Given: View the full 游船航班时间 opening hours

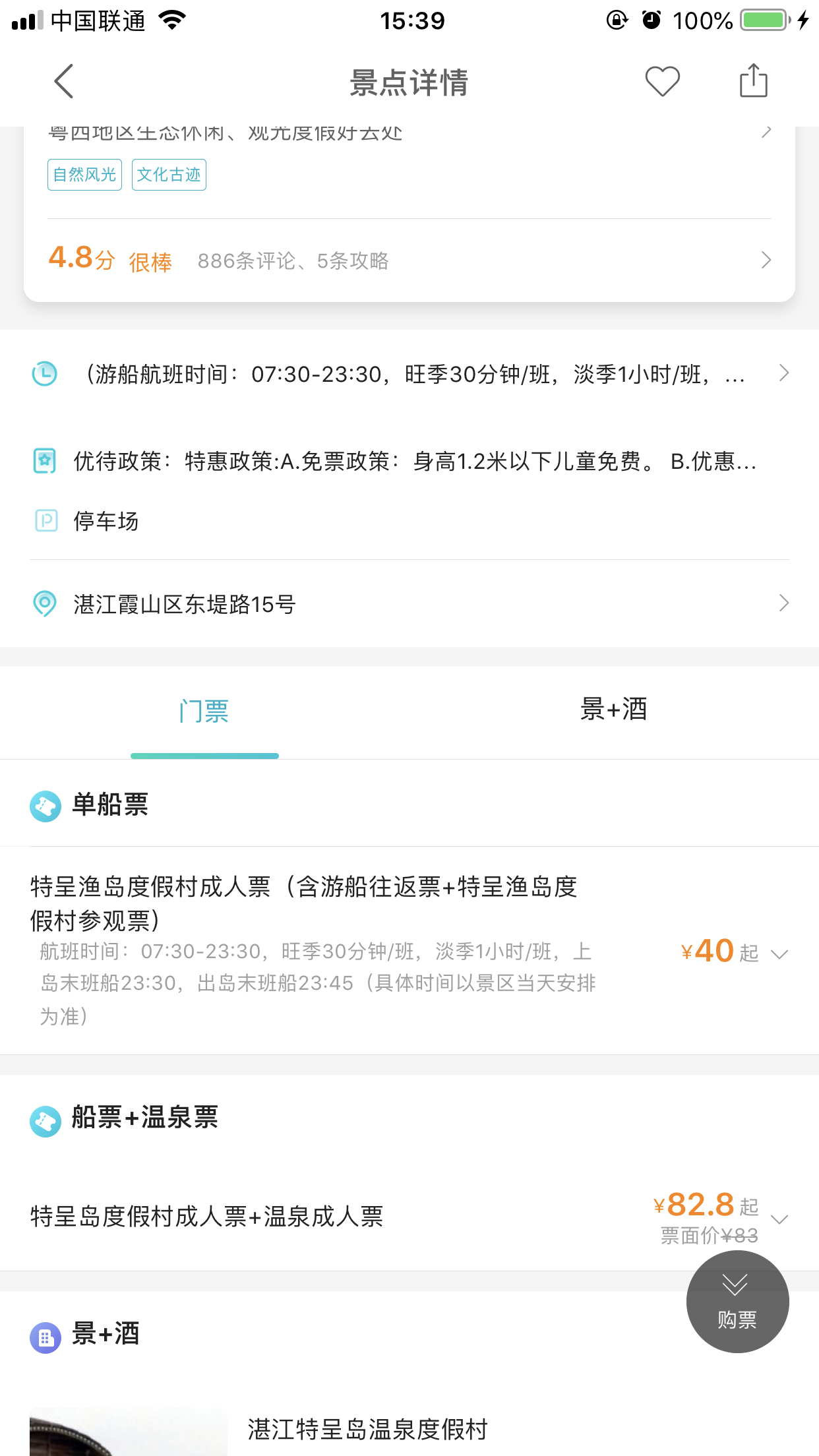Looking at the screenshot, I should [409, 374].
